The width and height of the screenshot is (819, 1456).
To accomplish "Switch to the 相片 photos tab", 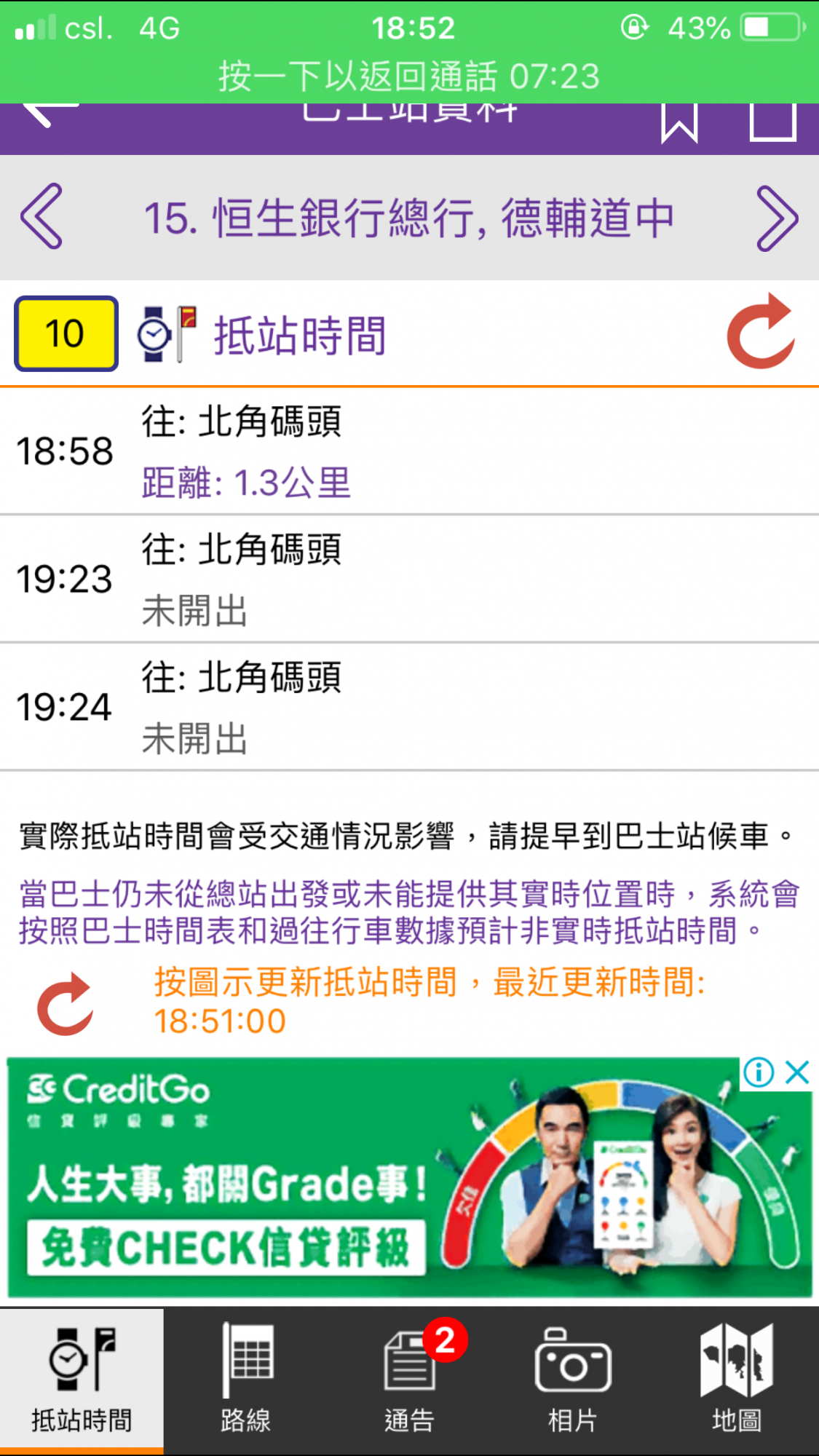I will click(x=573, y=1380).
